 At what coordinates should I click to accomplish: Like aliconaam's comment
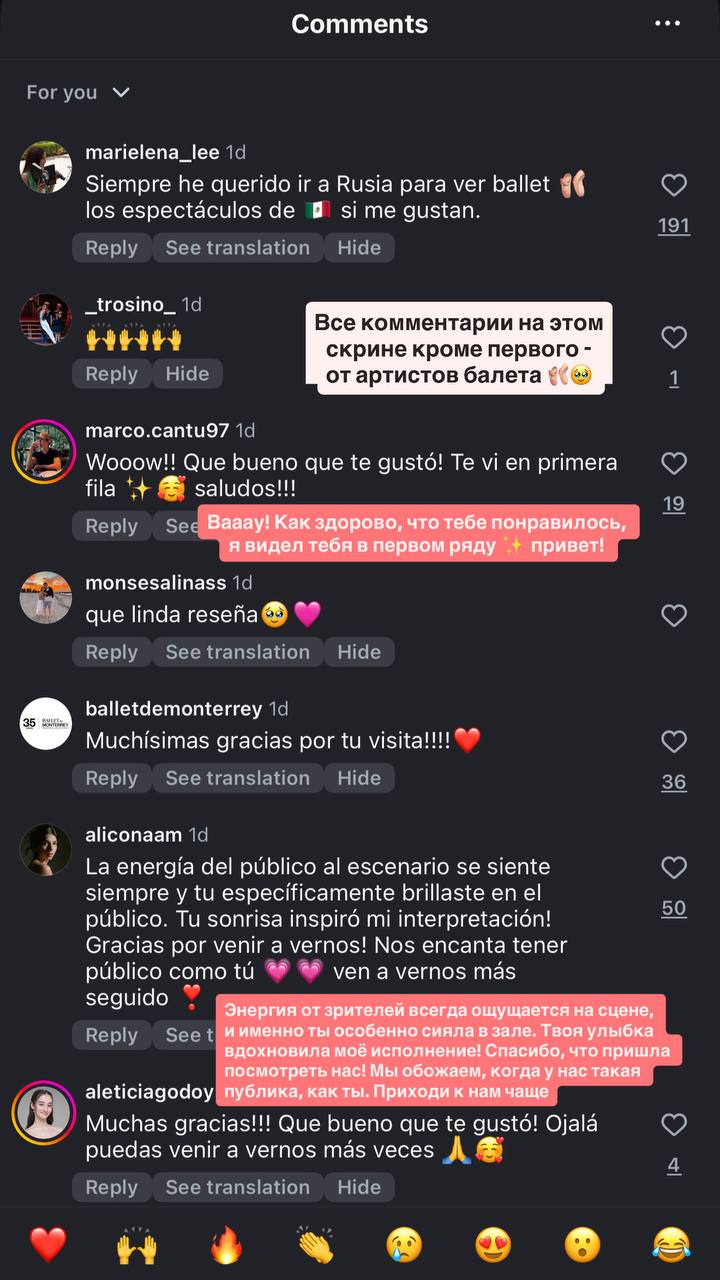[674, 867]
